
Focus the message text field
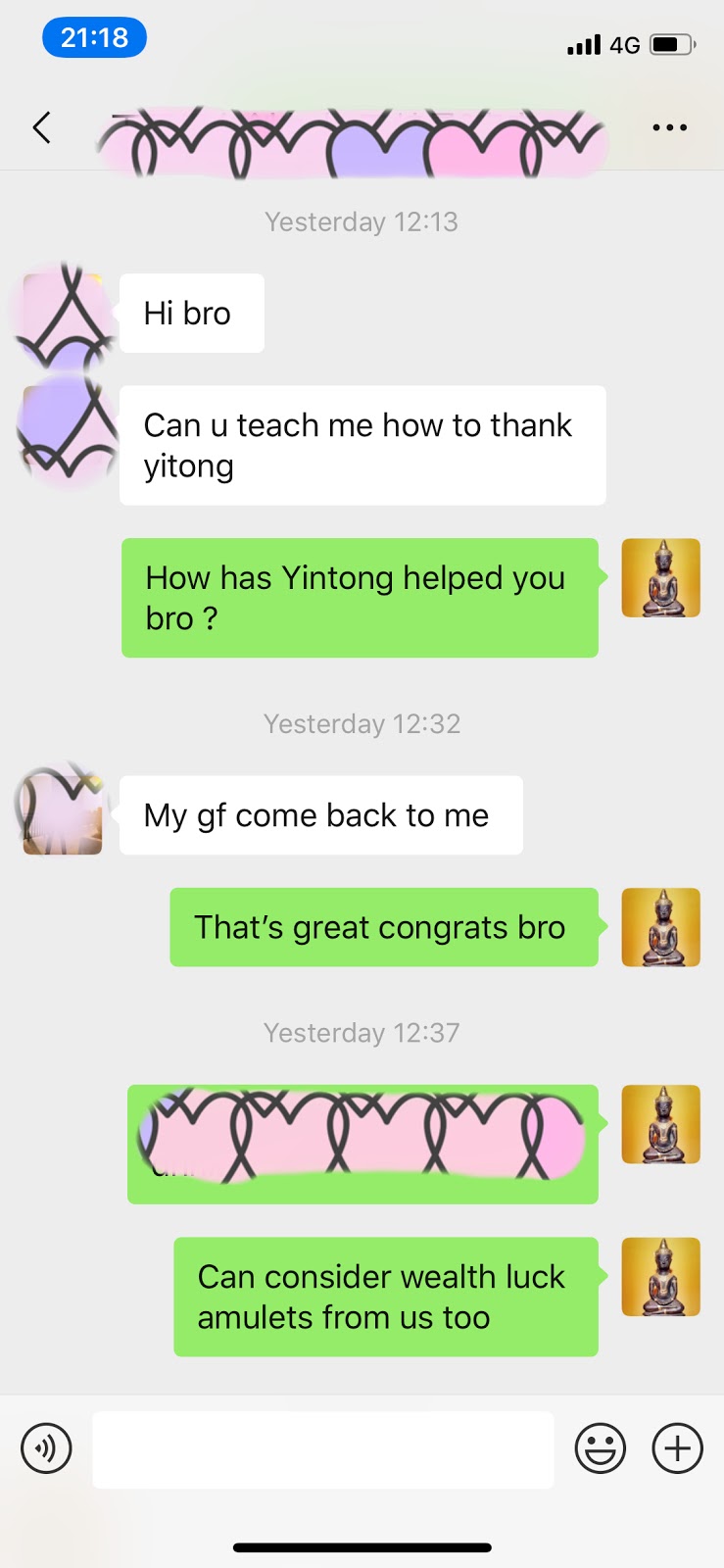coord(323,1448)
